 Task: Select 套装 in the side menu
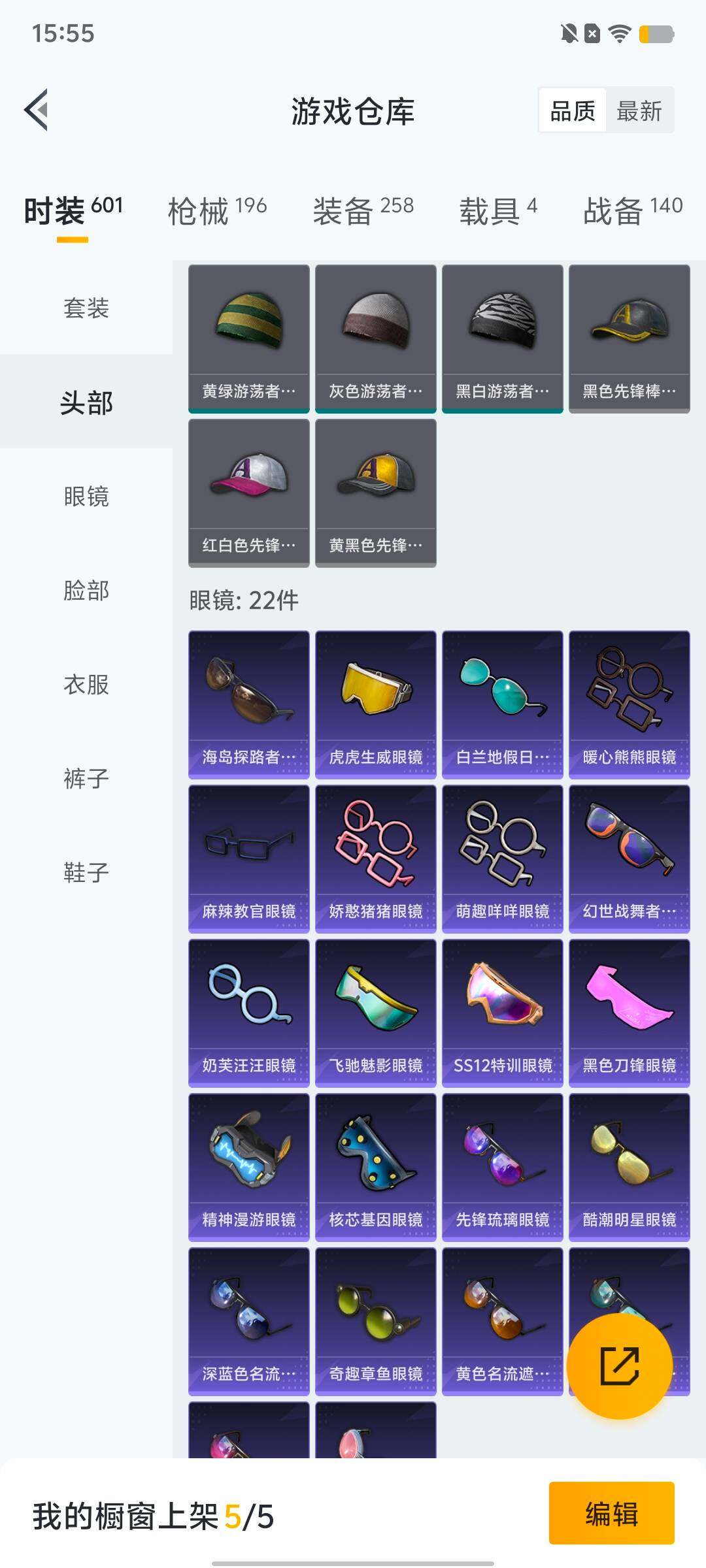[x=86, y=308]
